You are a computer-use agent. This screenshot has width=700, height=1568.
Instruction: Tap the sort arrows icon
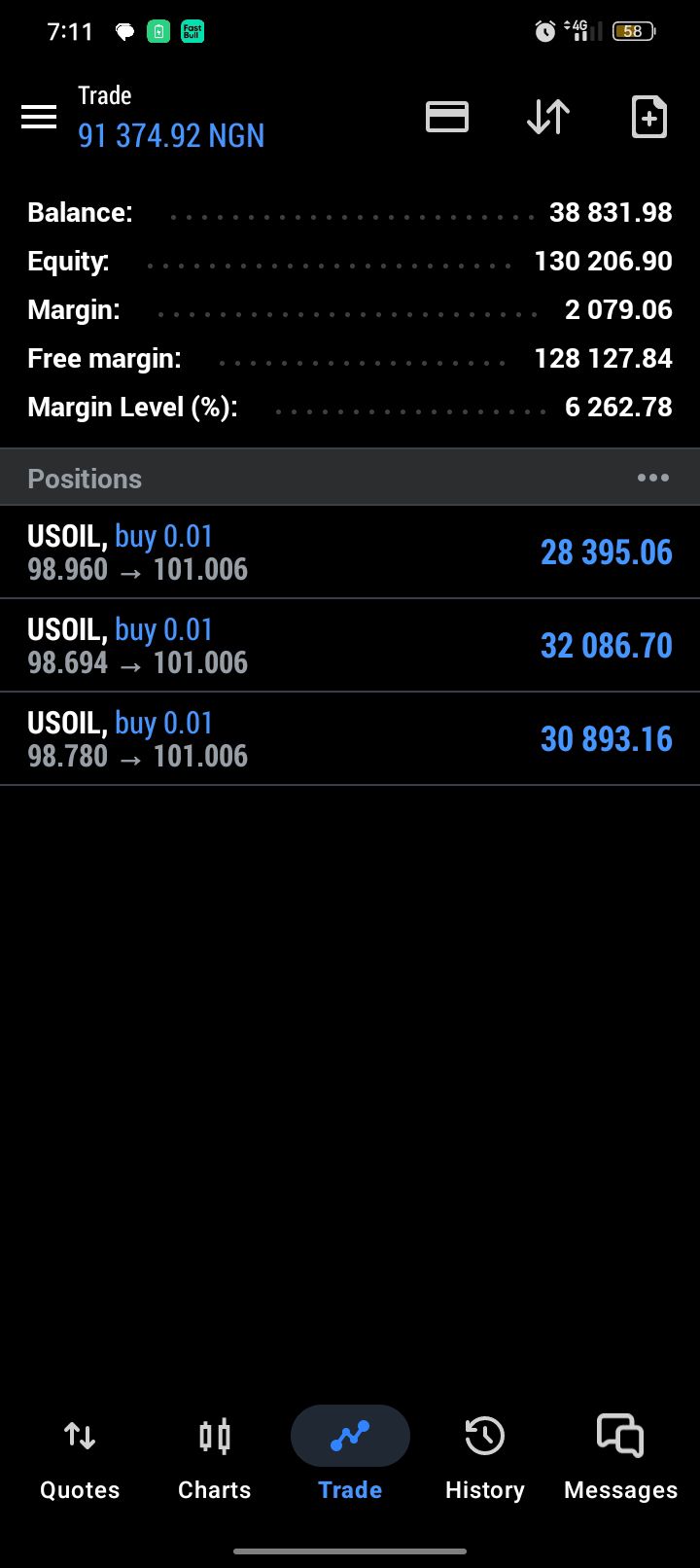tap(548, 118)
